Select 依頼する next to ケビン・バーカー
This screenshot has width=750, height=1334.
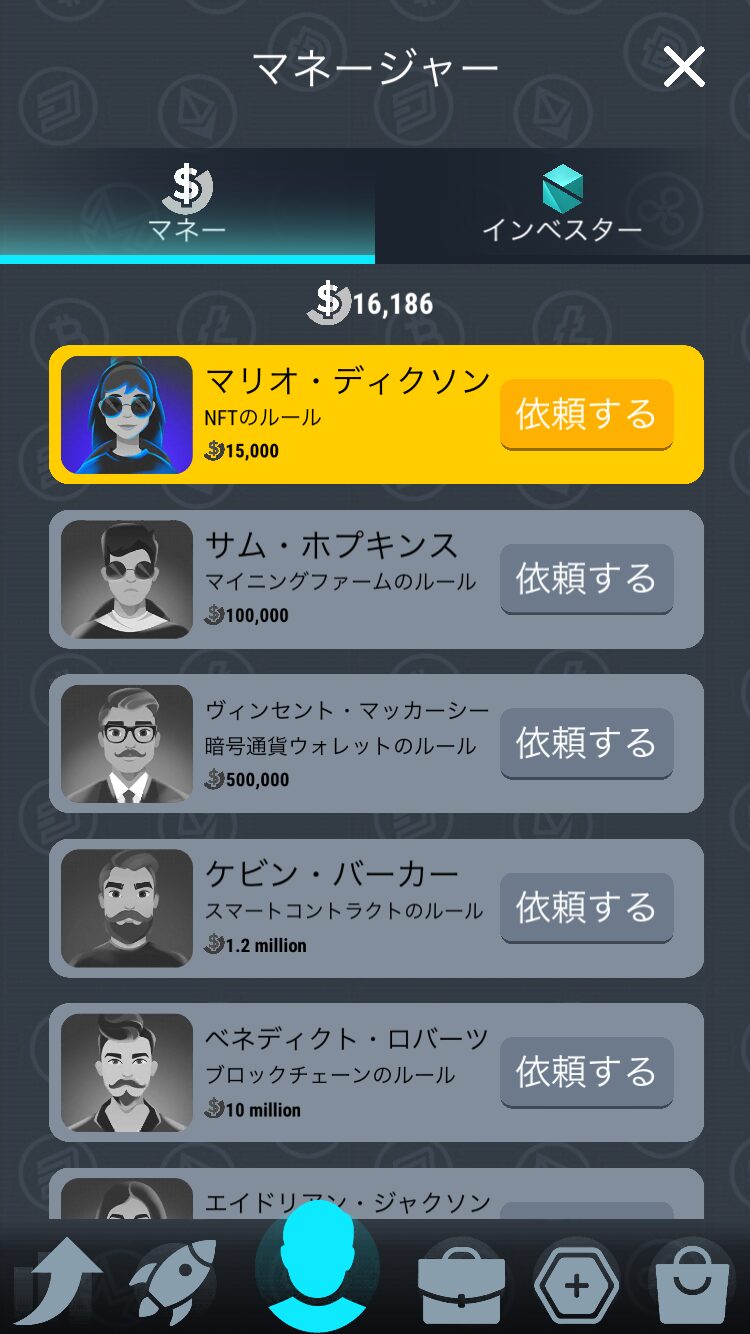(x=586, y=907)
